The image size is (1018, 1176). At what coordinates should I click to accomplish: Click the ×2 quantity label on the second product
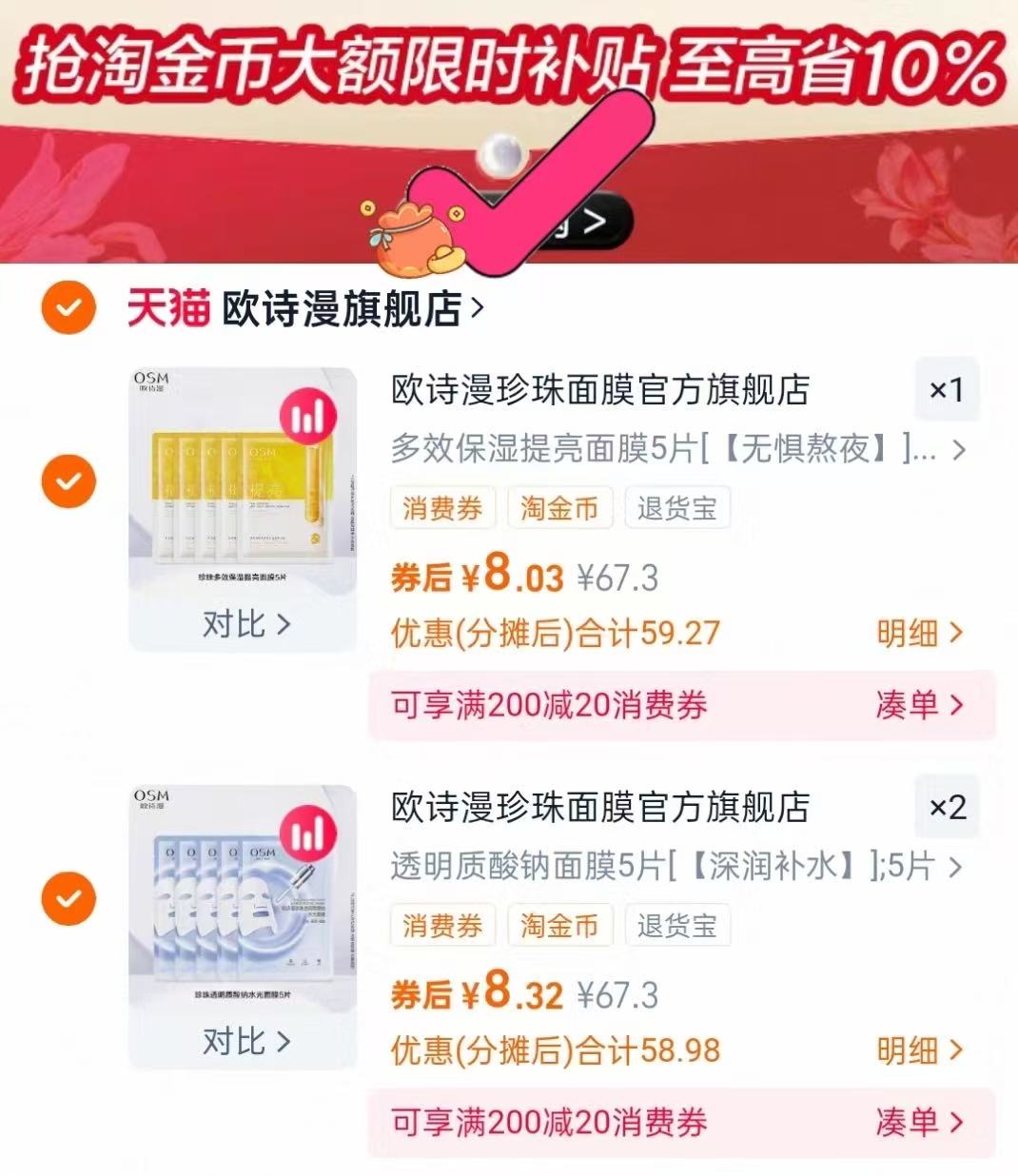tap(947, 807)
